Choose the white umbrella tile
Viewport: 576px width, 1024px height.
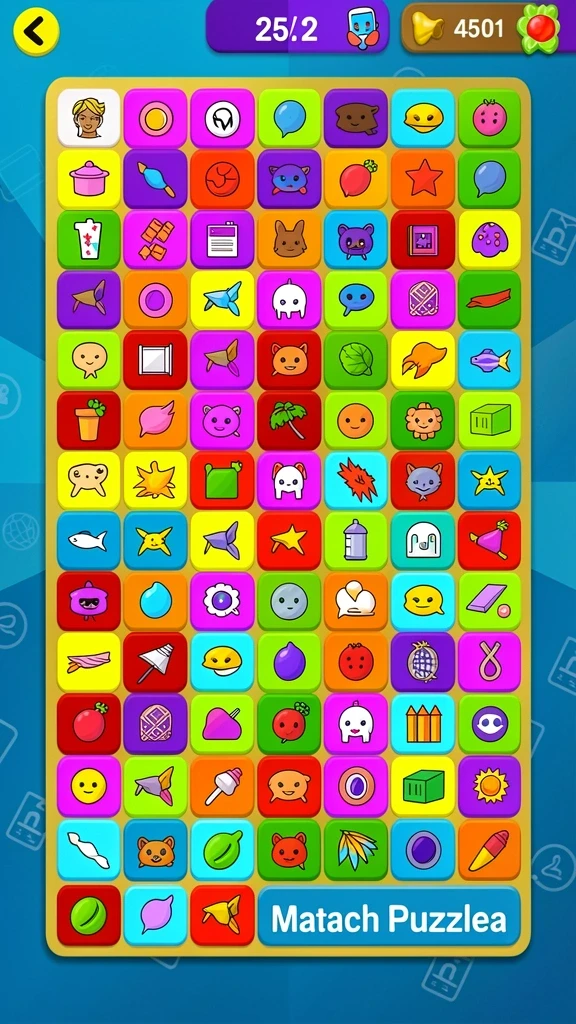155,662
